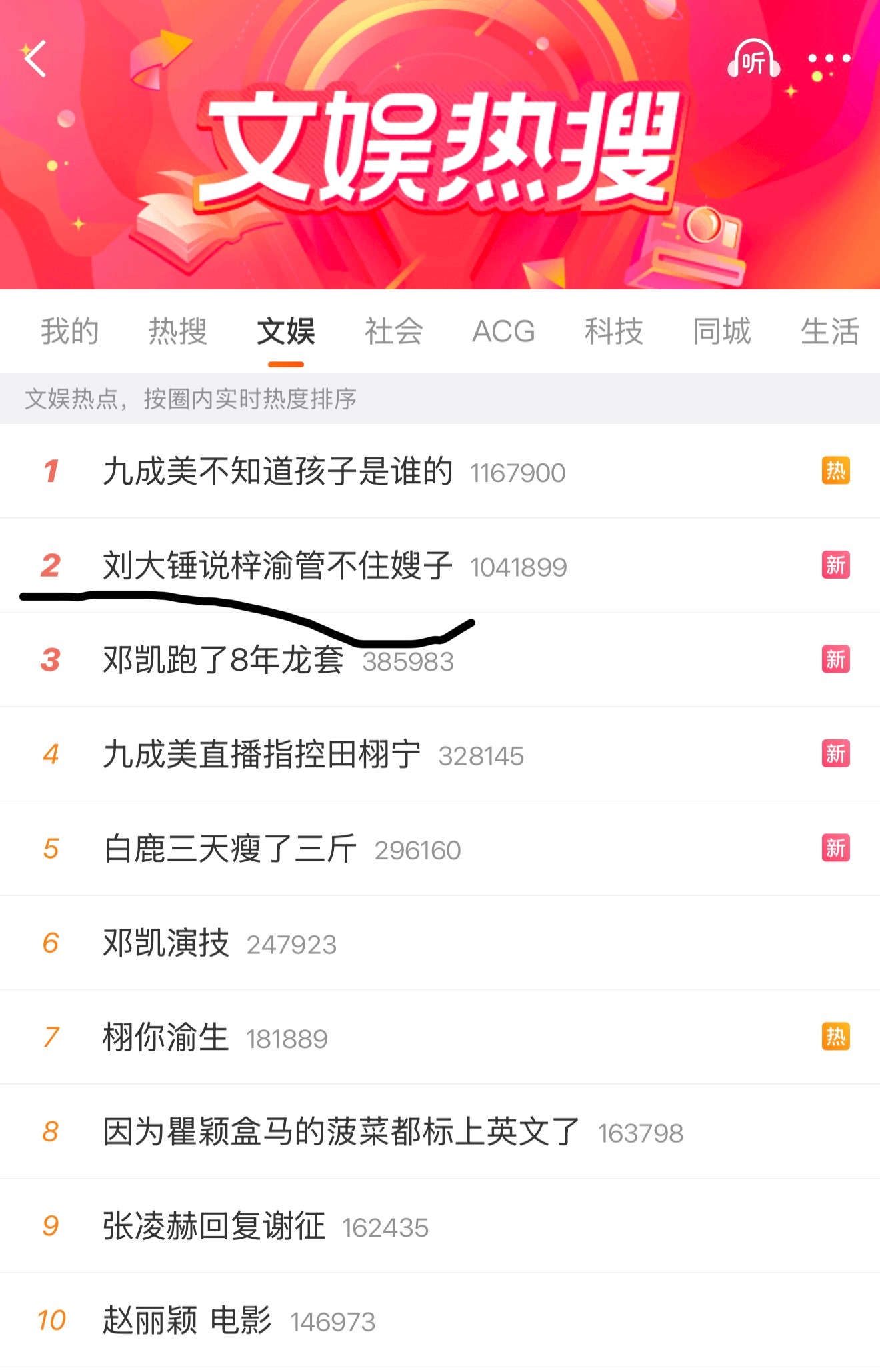Switch to the 我的 tab
The image size is (880, 1372).
point(70,332)
